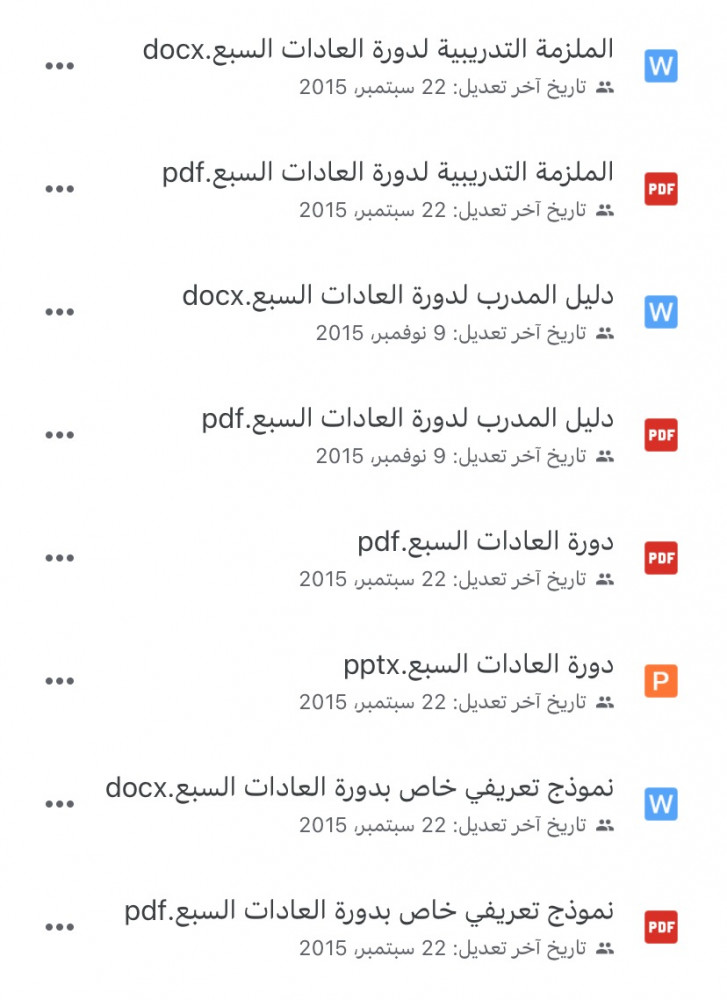
Task: Show more options for دليل المدرب pdf file
Action: [x=60, y=435]
